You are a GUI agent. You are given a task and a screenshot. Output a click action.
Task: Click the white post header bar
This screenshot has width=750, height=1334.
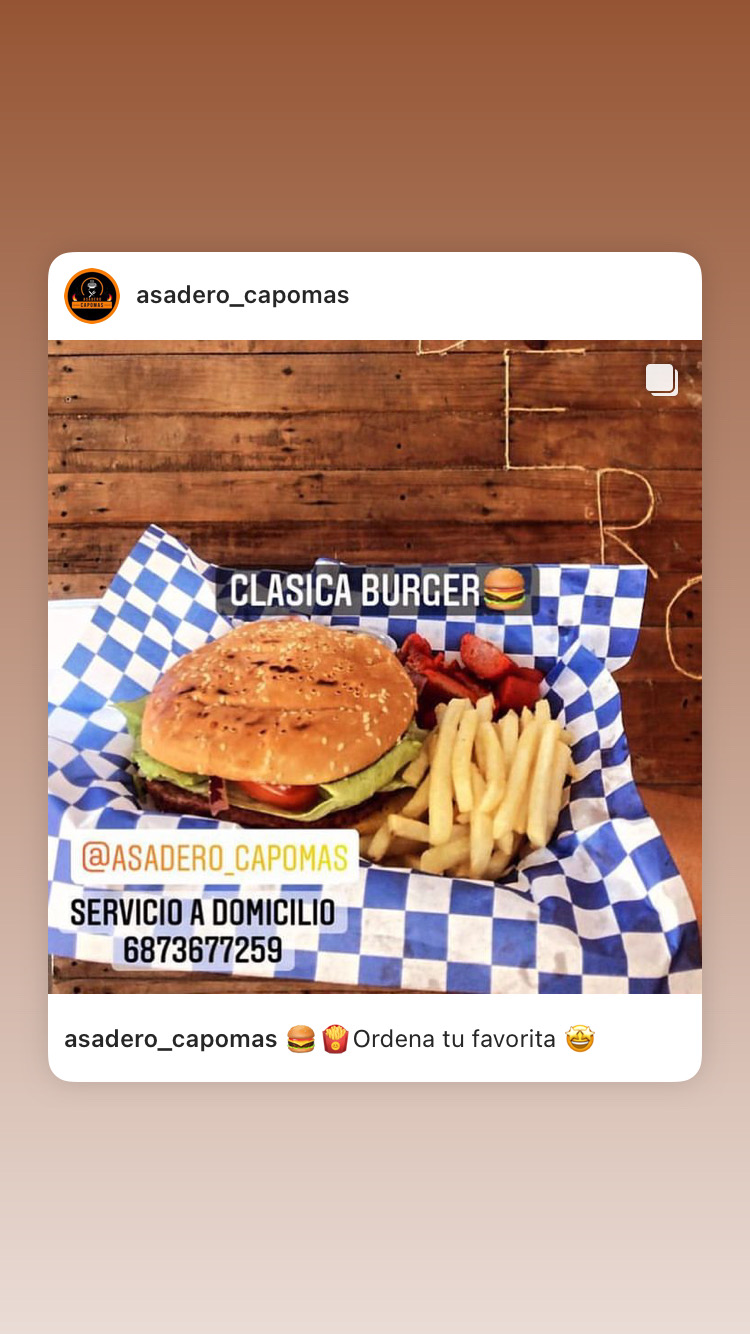click(x=375, y=295)
